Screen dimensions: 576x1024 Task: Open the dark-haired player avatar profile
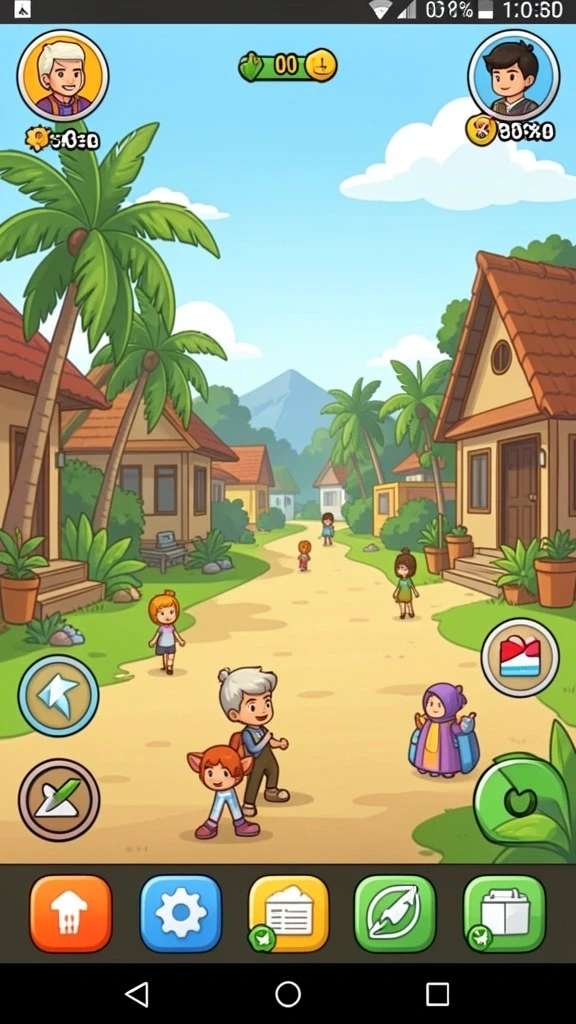514,75
